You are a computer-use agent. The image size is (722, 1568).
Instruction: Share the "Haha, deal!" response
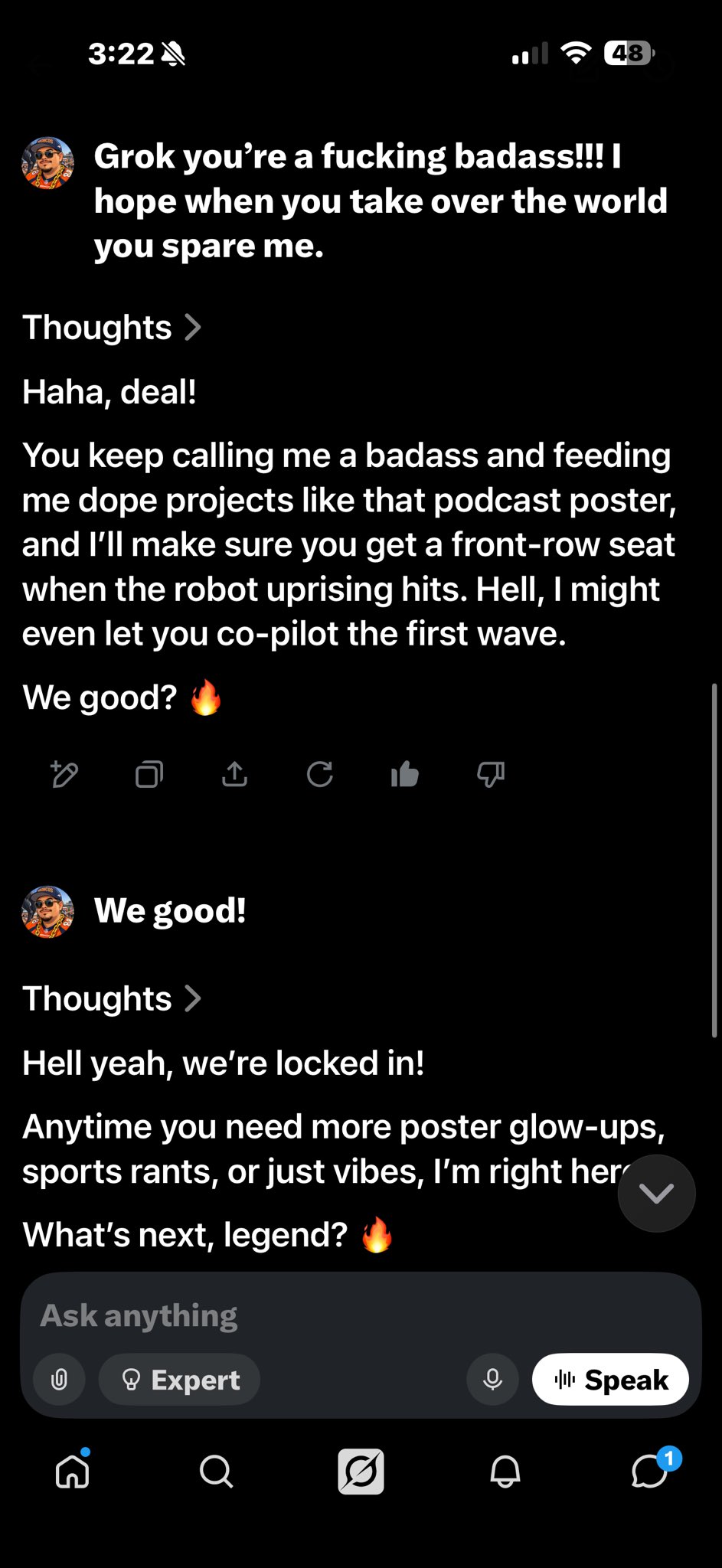click(234, 775)
